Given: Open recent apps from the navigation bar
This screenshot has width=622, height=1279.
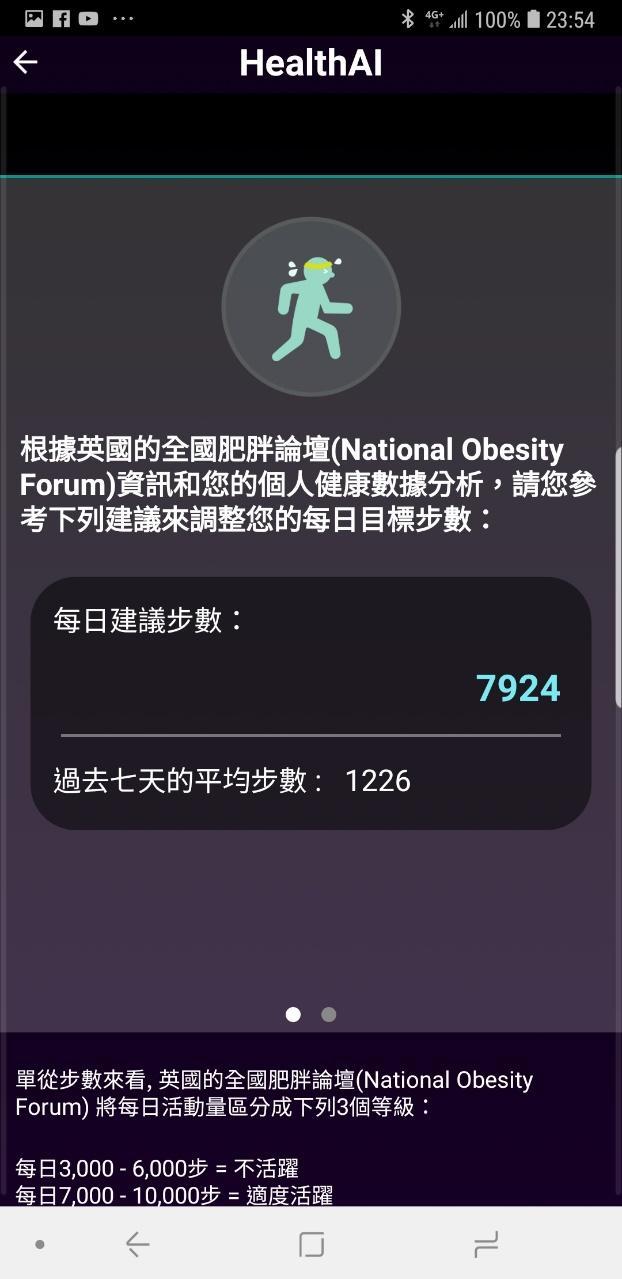Looking at the screenshot, I should click(x=486, y=1244).
